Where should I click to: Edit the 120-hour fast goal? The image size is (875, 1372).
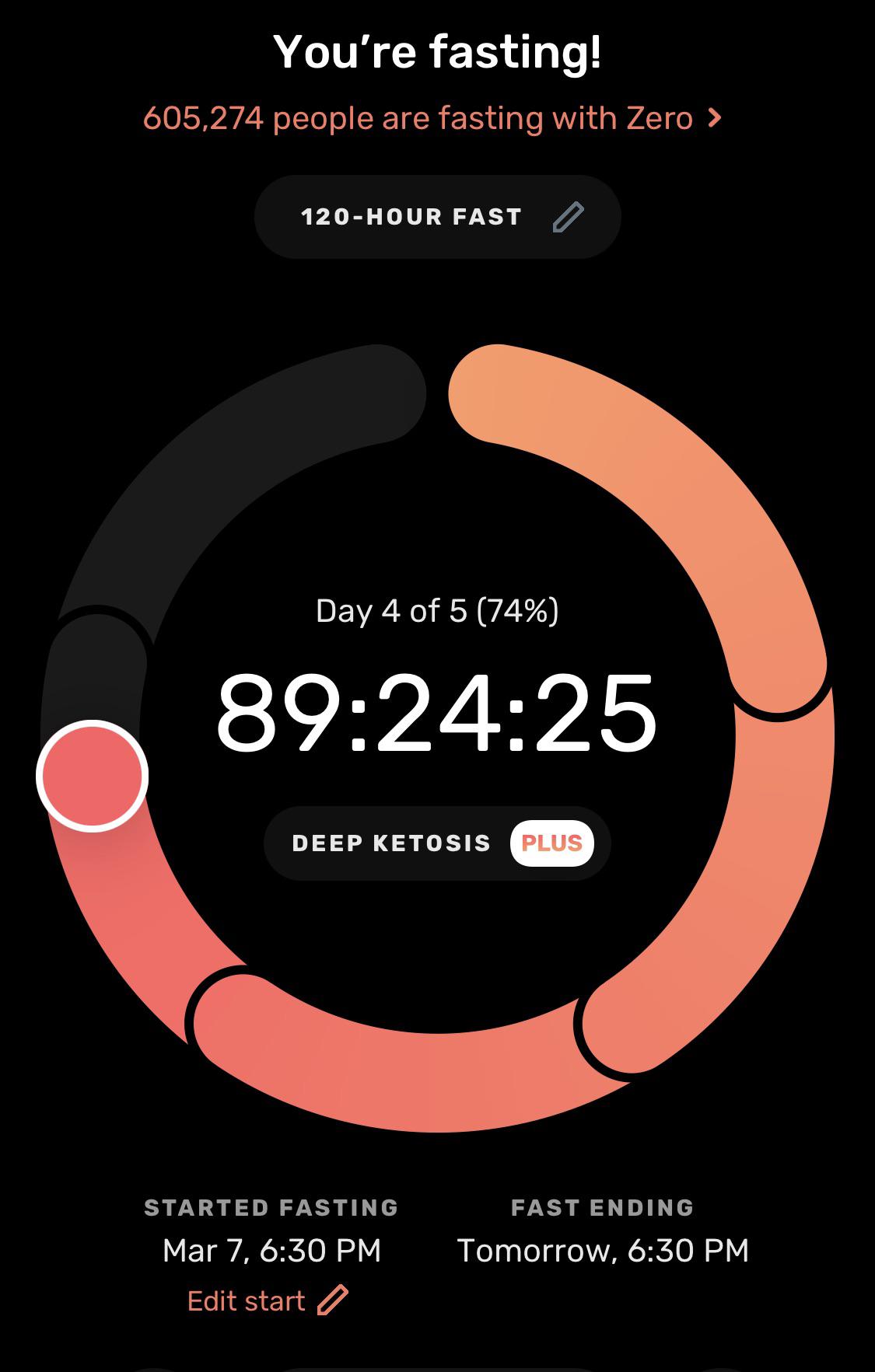tap(438, 217)
